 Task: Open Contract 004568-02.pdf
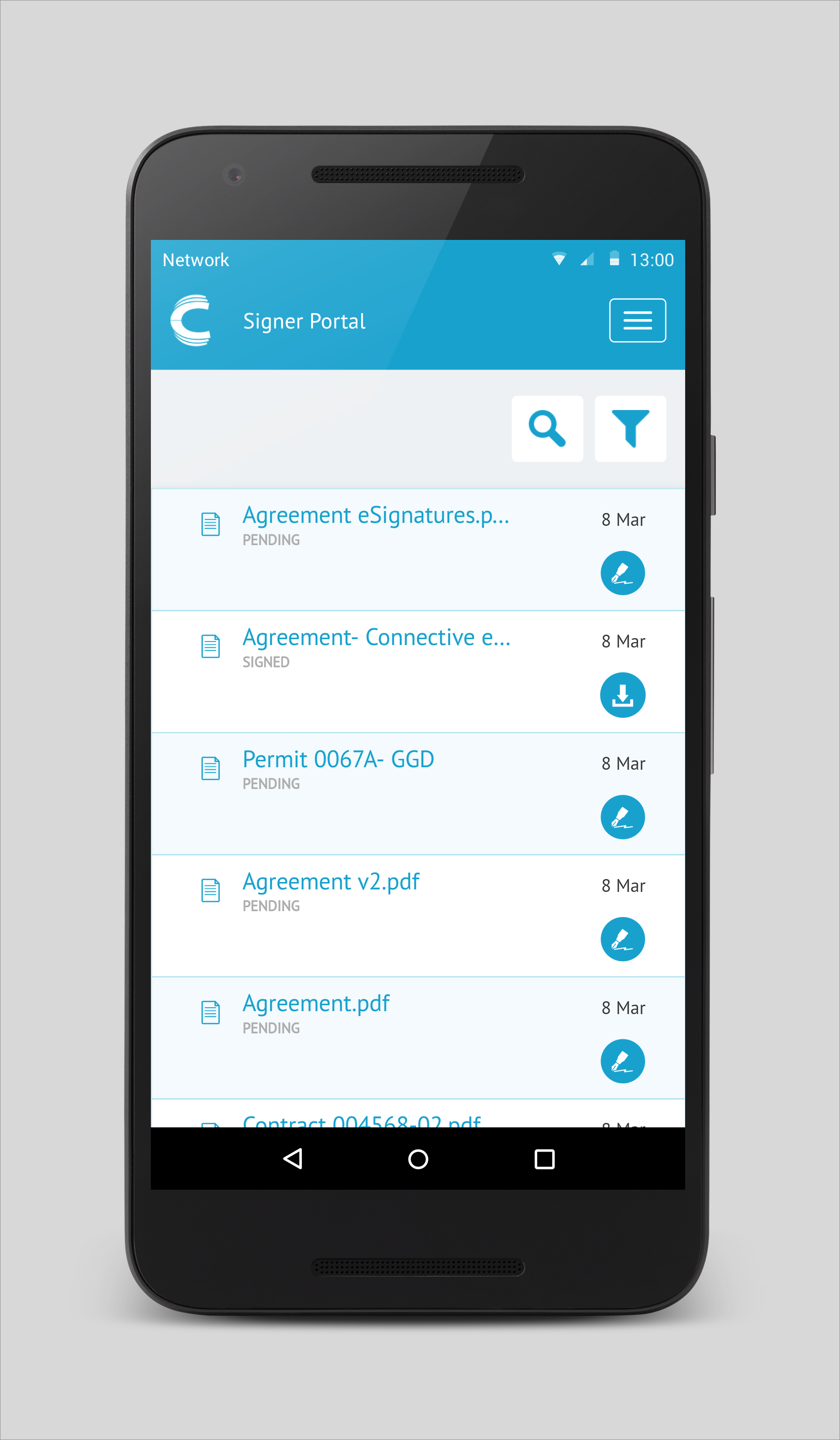coord(362,1121)
